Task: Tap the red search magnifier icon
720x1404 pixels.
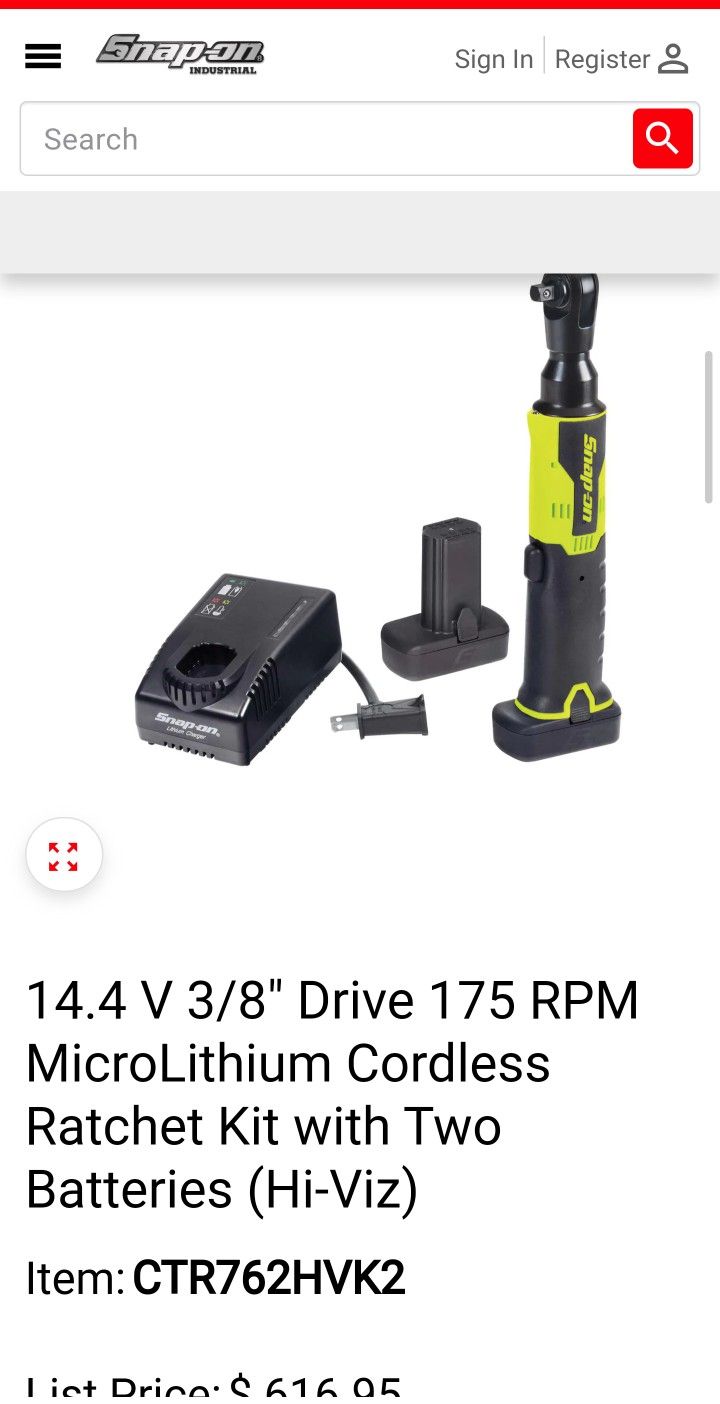Action: [662, 139]
